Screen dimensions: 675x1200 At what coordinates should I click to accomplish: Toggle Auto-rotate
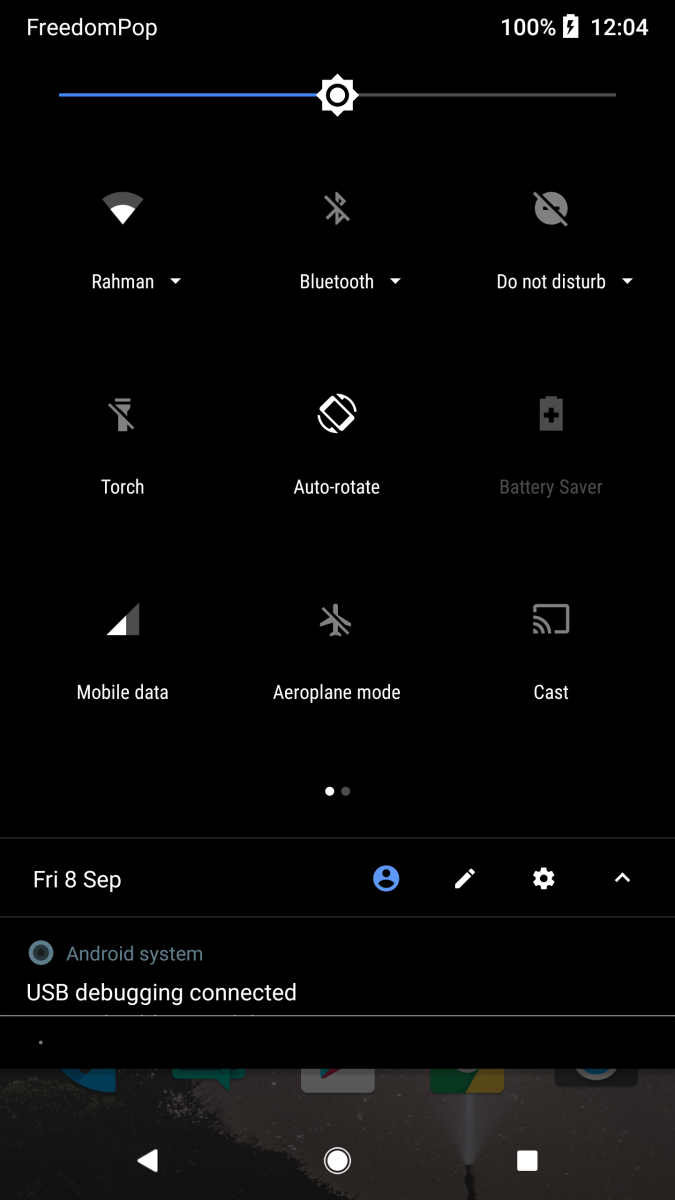[x=337, y=414]
